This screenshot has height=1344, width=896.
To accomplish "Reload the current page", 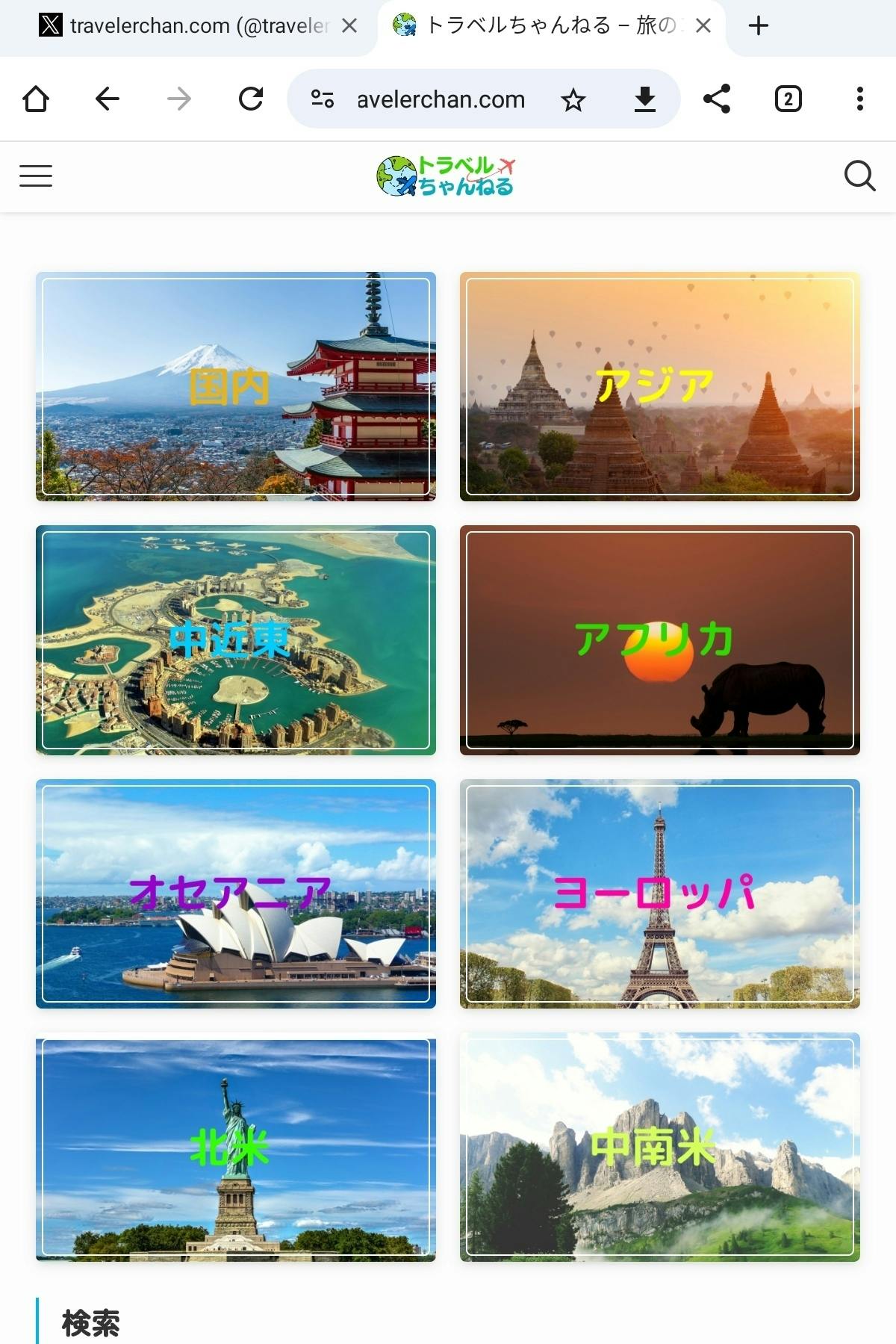I will [x=251, y=99].
